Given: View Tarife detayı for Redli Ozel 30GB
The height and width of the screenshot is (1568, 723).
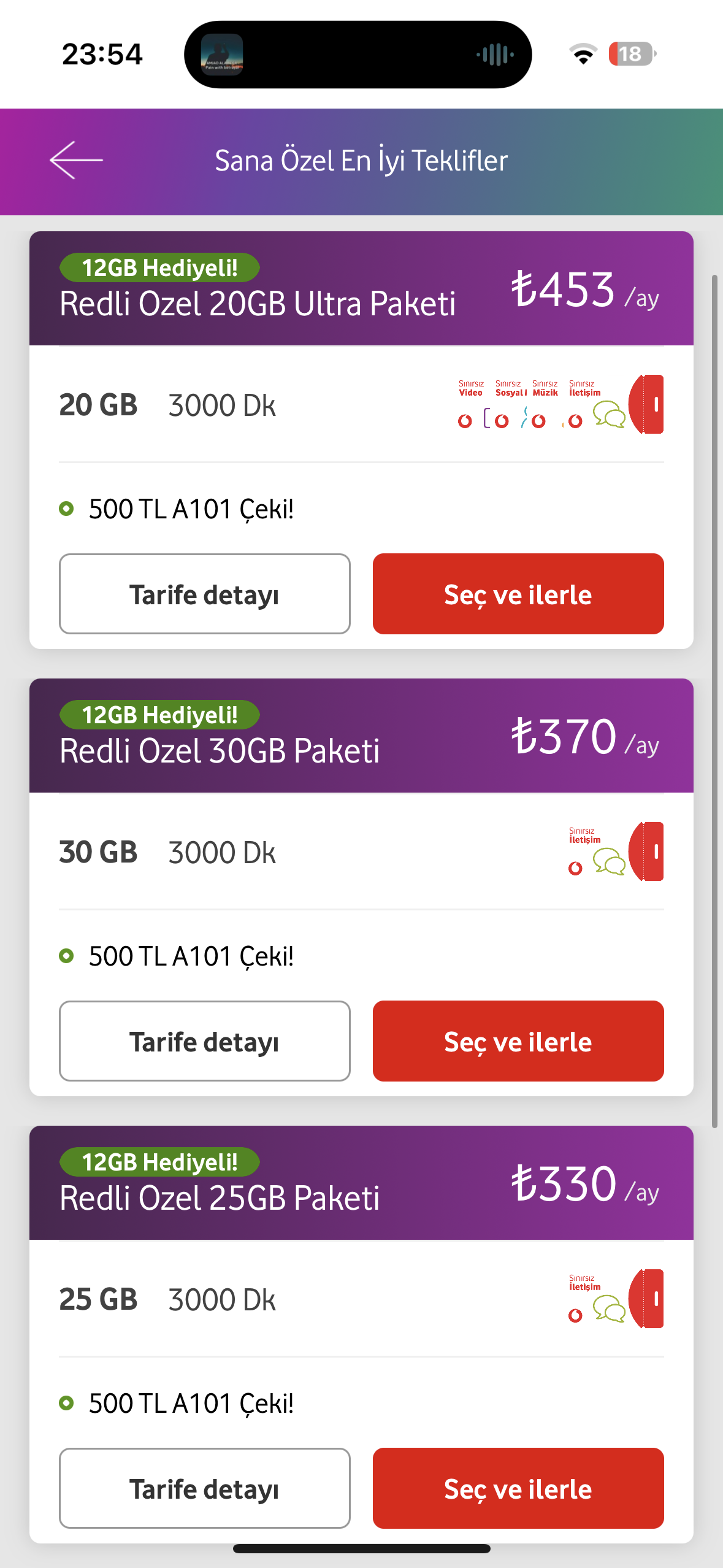Looking at the screenshot, I should tap(205, 1041).
